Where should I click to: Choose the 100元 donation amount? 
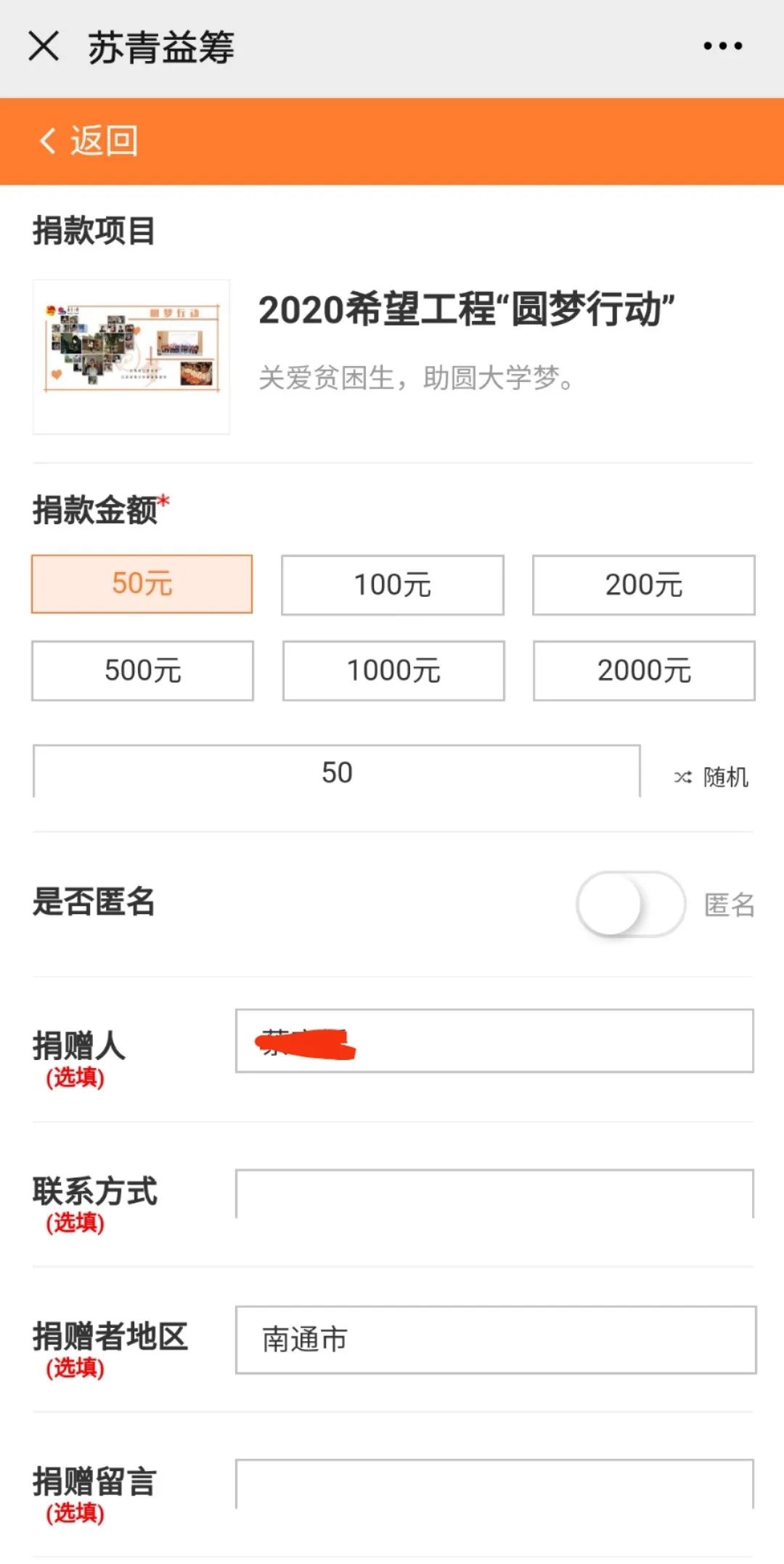[393, 585]
